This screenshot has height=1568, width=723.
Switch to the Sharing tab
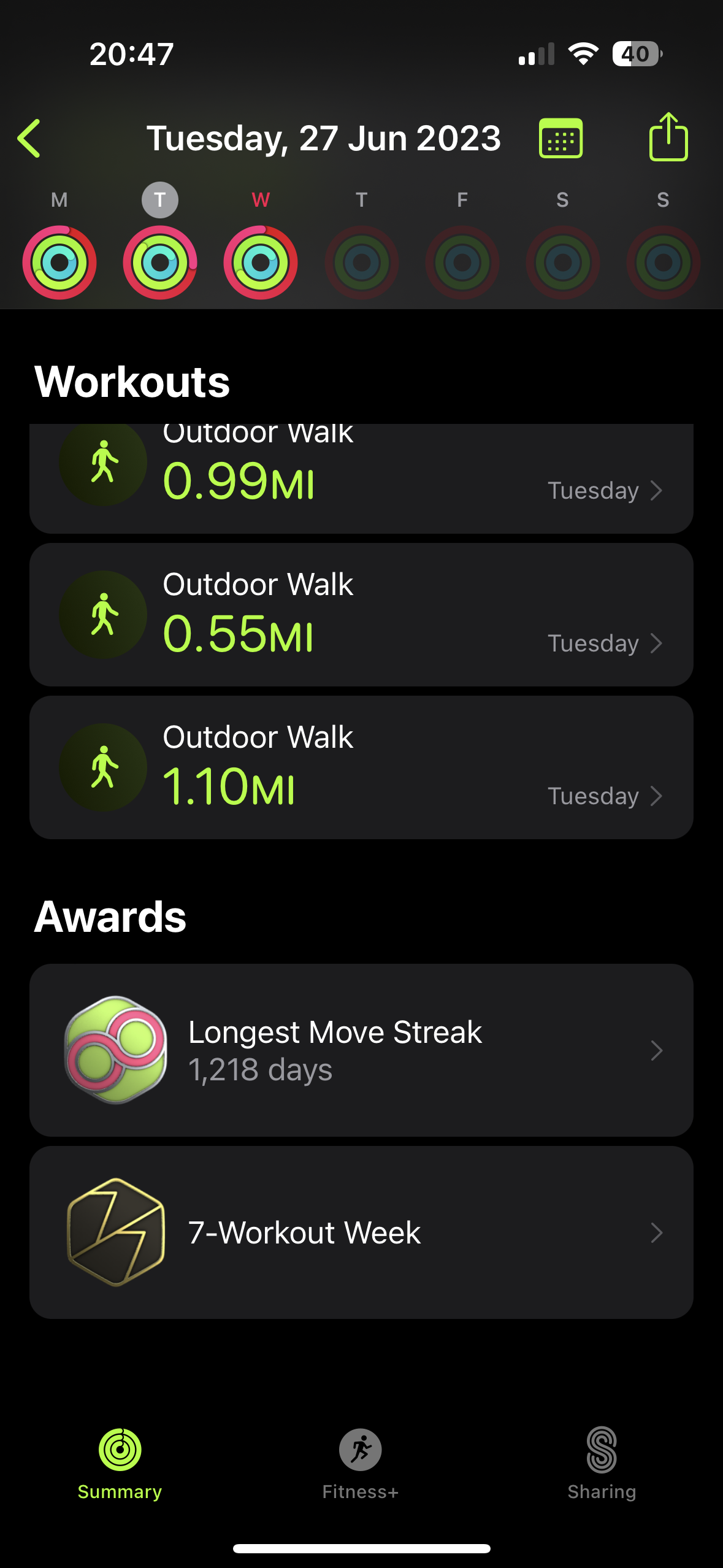click(x=602, y=1463)
